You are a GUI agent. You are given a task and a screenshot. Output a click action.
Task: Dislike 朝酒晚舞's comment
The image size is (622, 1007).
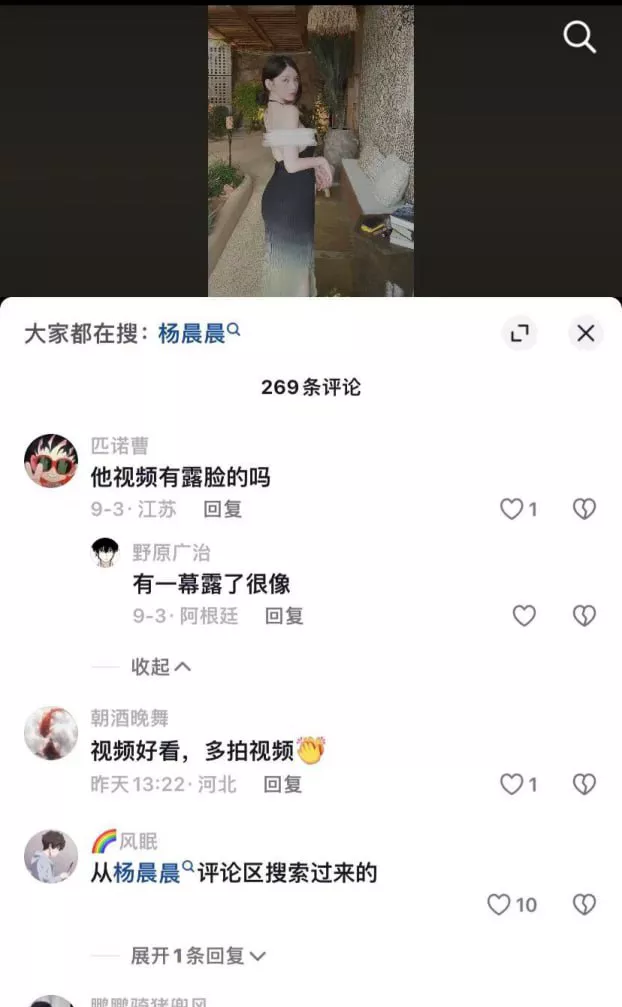(x=584, y=784)
